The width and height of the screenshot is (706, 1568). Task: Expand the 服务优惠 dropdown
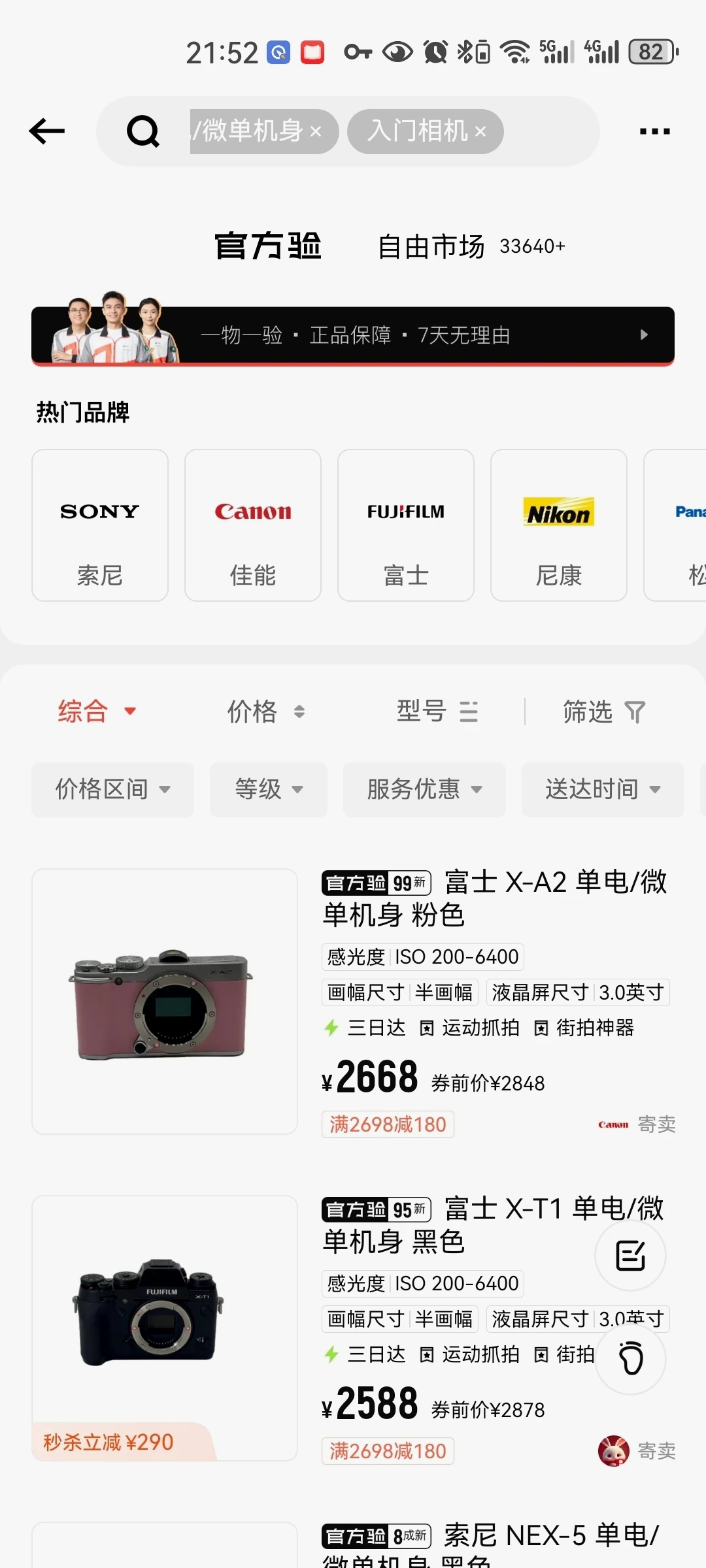pos(424,789)
